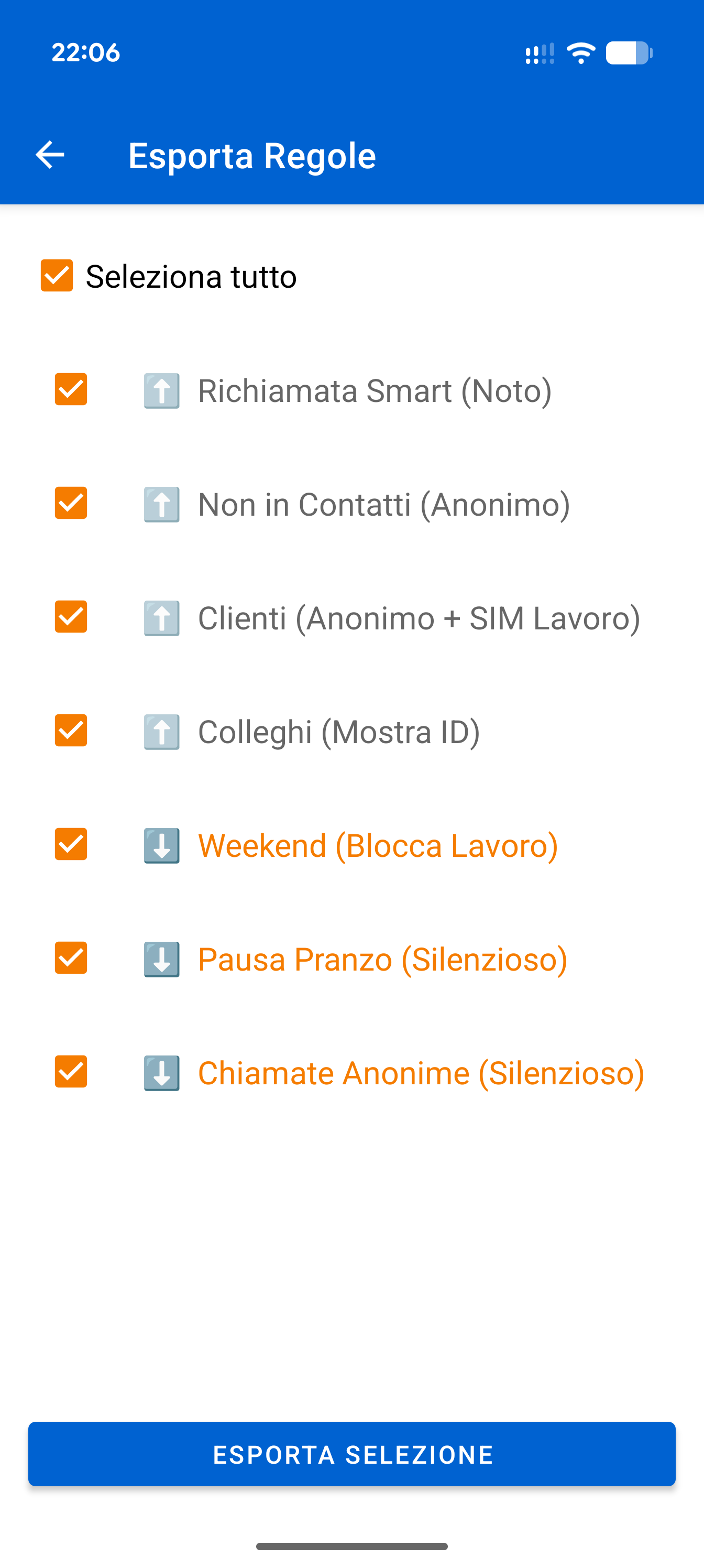The width and height of the screenshot is (704, 1568).
Task: Deselect the Richiamata Smart (Noto) checkbox
Action: coord(71,390)
